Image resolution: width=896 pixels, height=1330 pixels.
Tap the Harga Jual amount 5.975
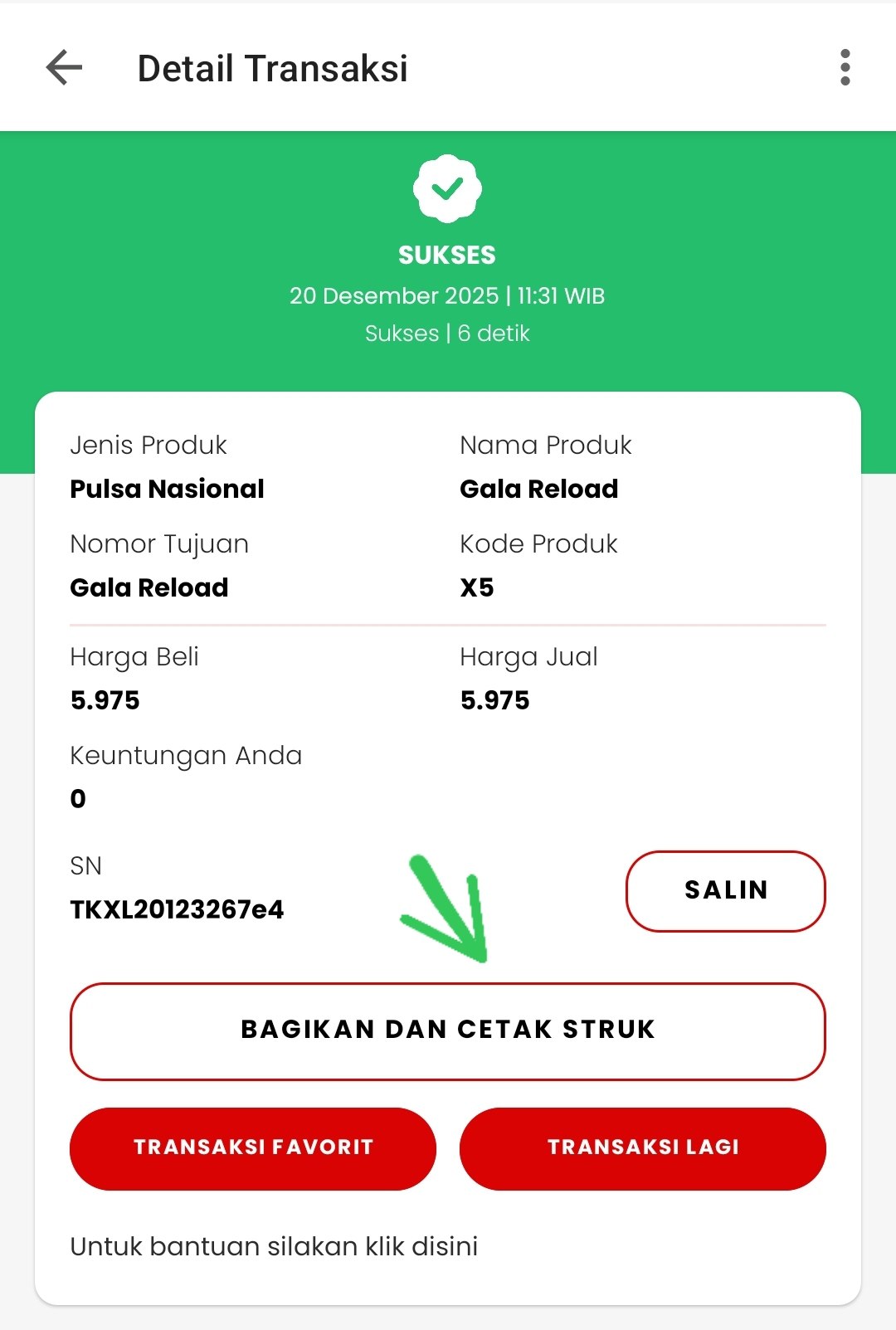pyautogui.click(x=495, y=699)
